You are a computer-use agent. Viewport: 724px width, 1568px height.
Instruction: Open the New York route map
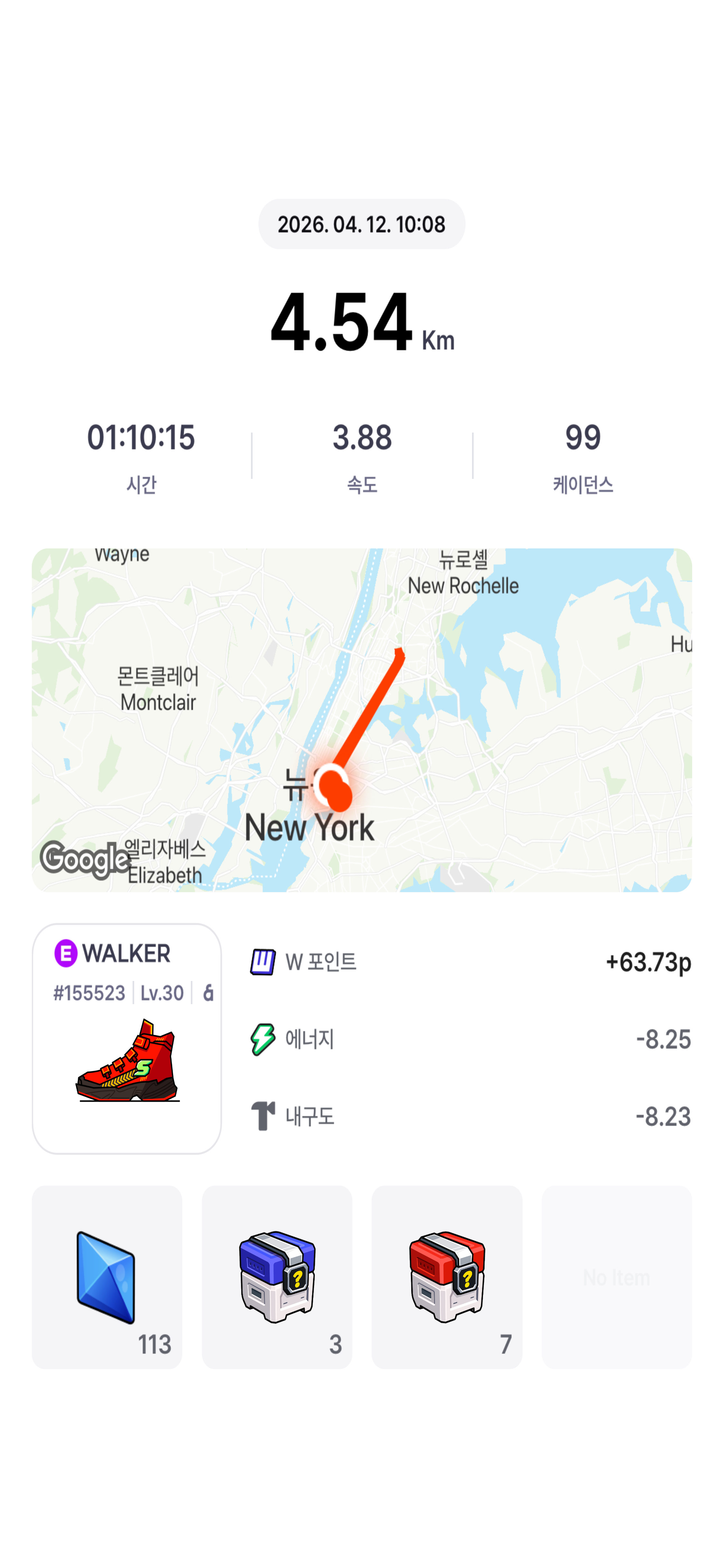(361, 720)
